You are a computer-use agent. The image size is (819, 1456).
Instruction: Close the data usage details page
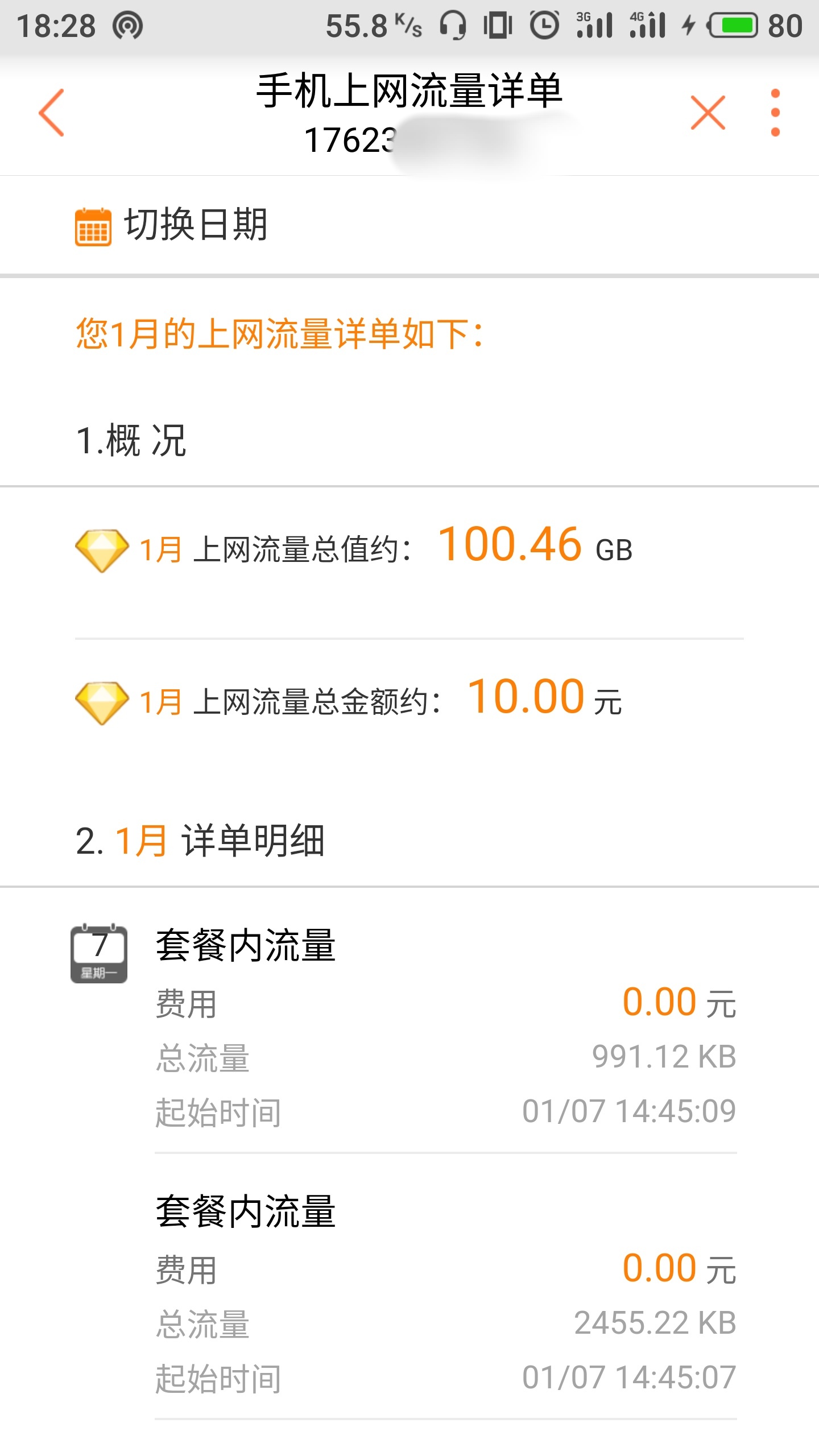tap(708, 113)
